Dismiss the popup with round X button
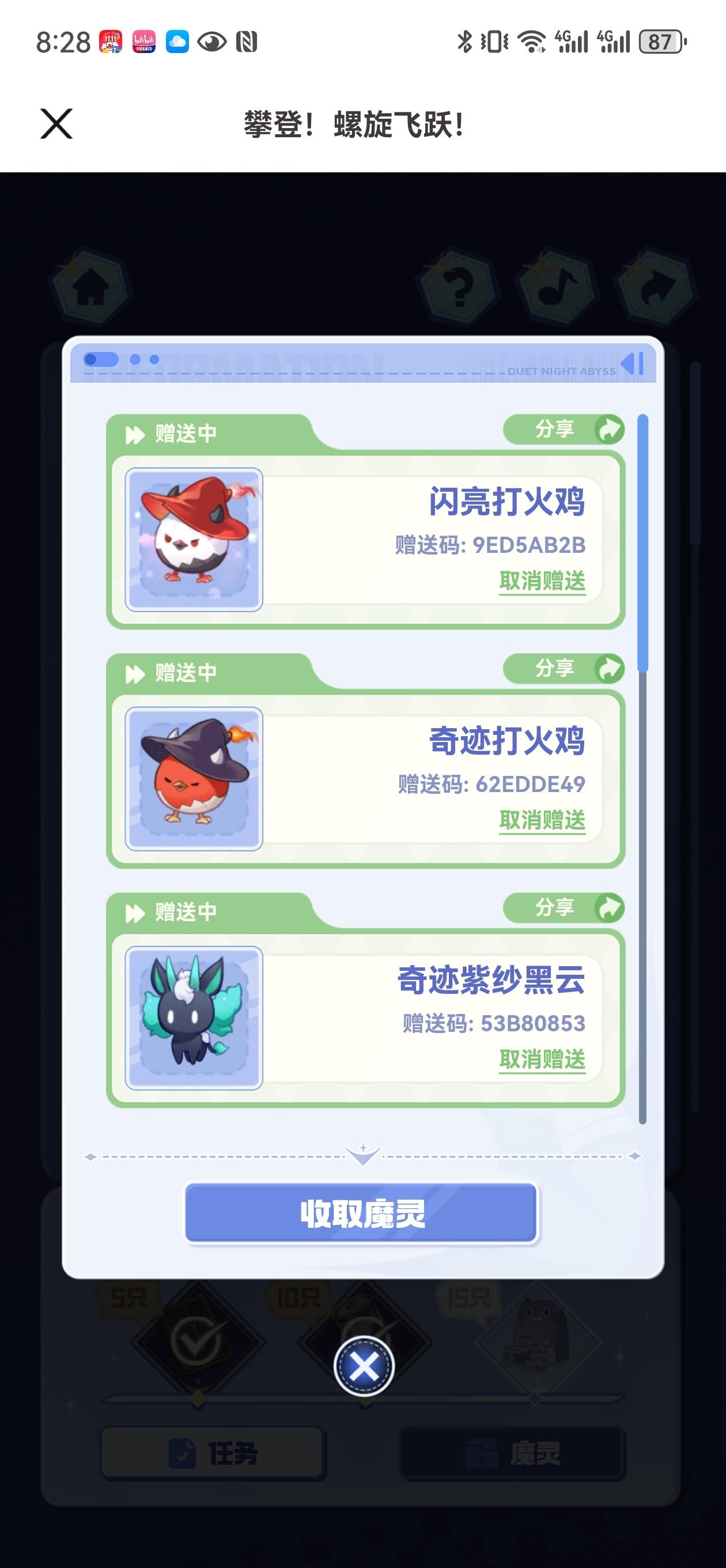 click(x=364, y=1366)
